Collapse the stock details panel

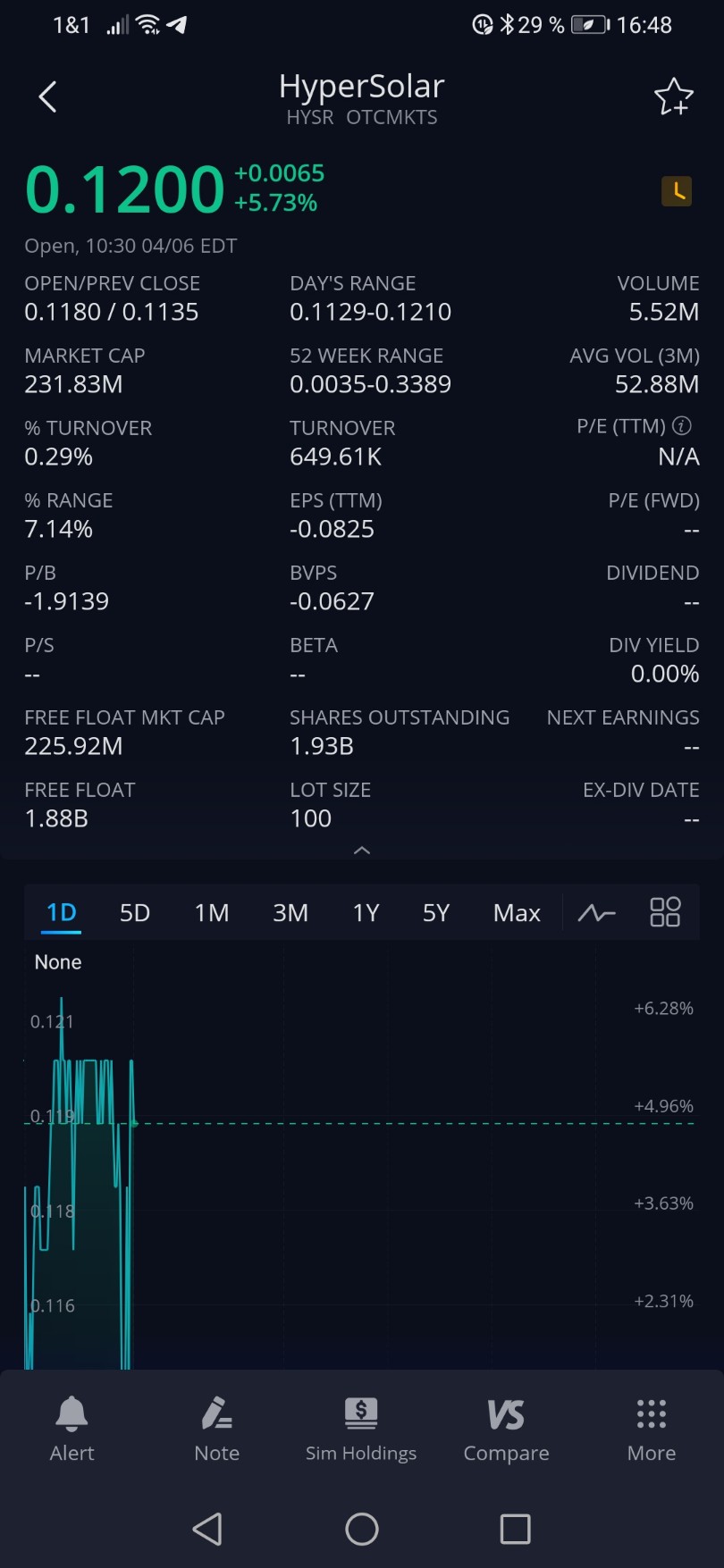click(362, 851)
